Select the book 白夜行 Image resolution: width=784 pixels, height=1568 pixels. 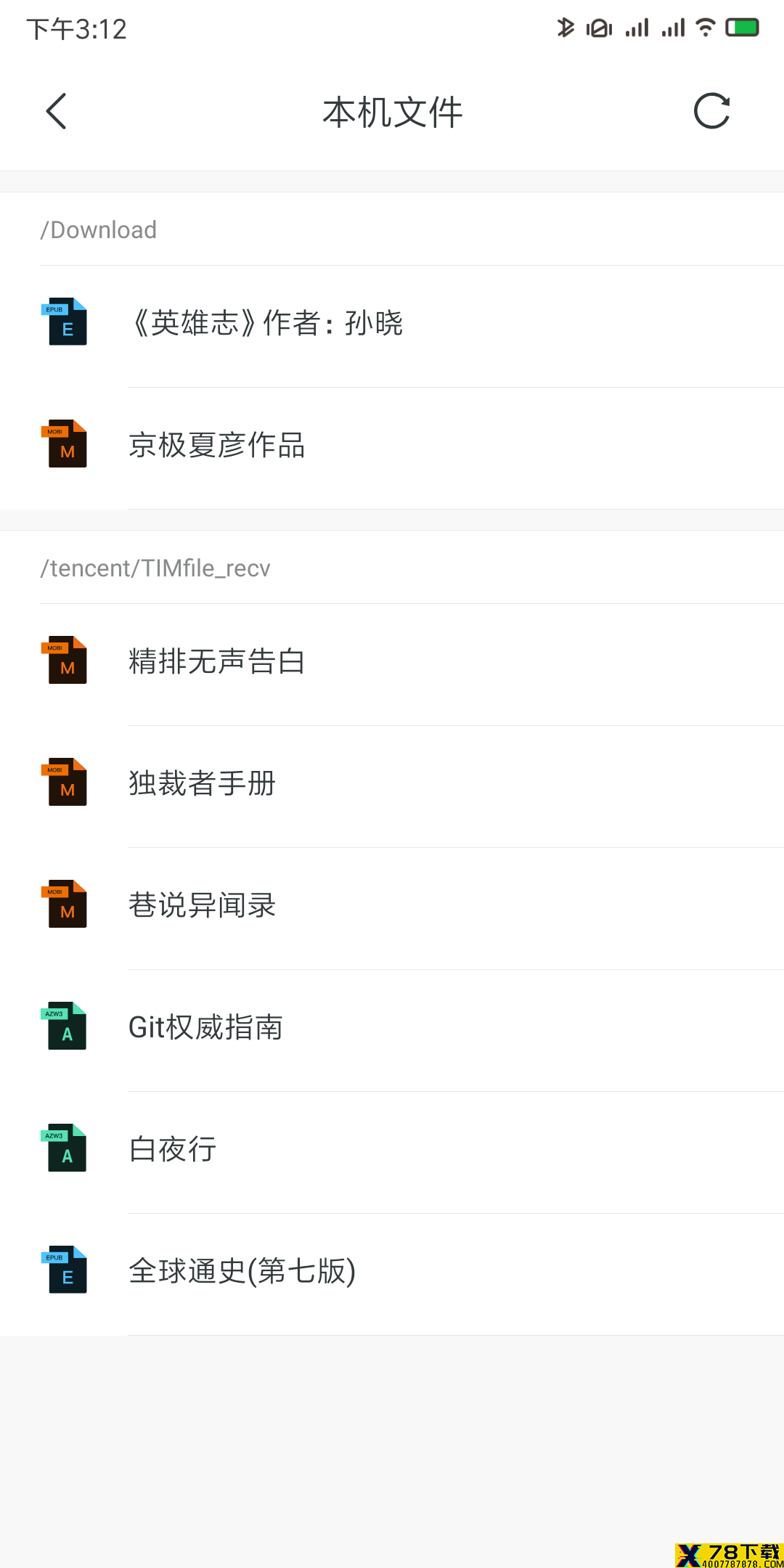392,1153
